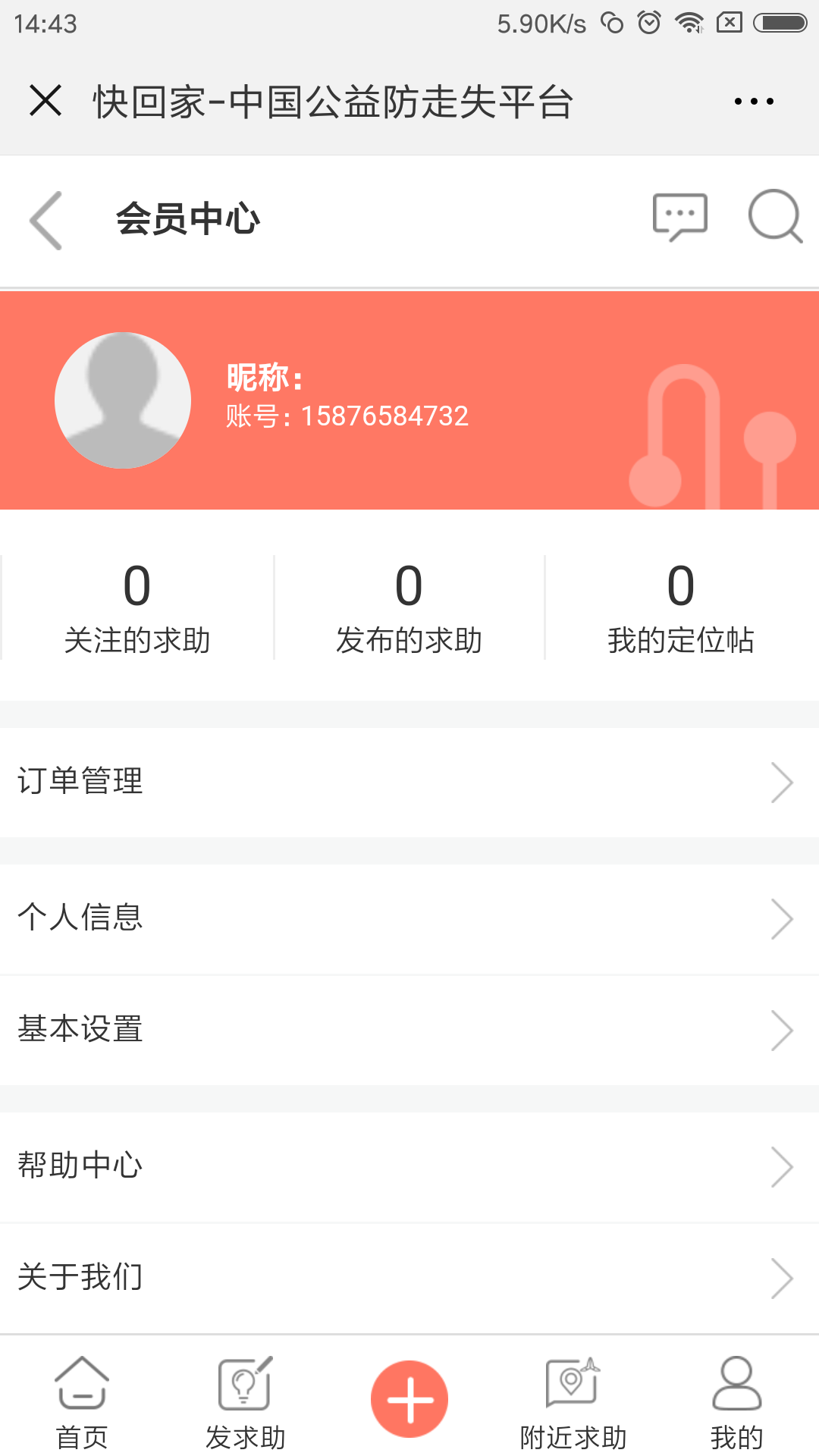Open the search magnifier icon
The image size is (819, 1456).
(x=774, y=218)
